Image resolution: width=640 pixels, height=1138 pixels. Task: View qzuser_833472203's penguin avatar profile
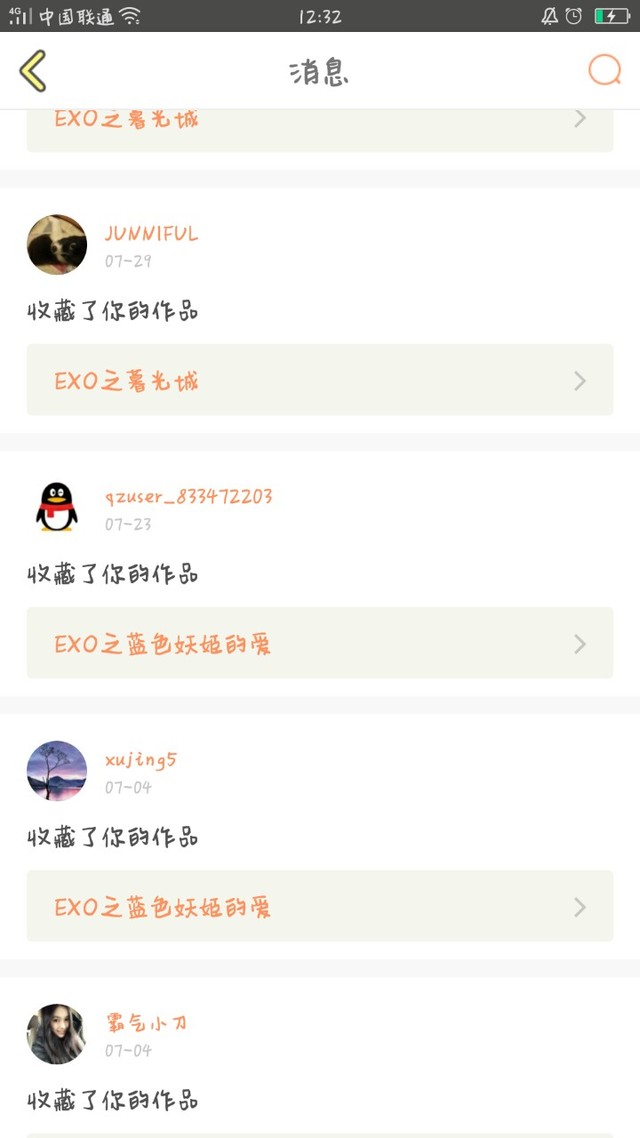[x=57, y=507]
